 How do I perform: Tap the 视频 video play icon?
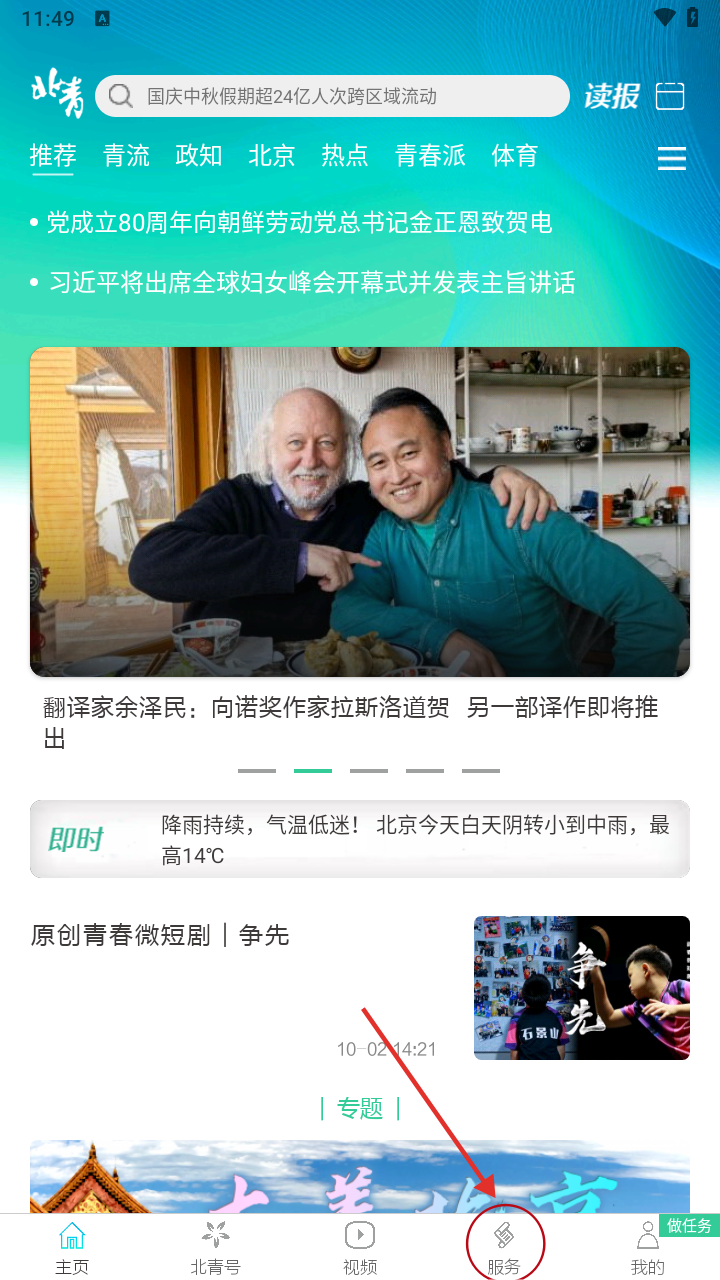359,1237
